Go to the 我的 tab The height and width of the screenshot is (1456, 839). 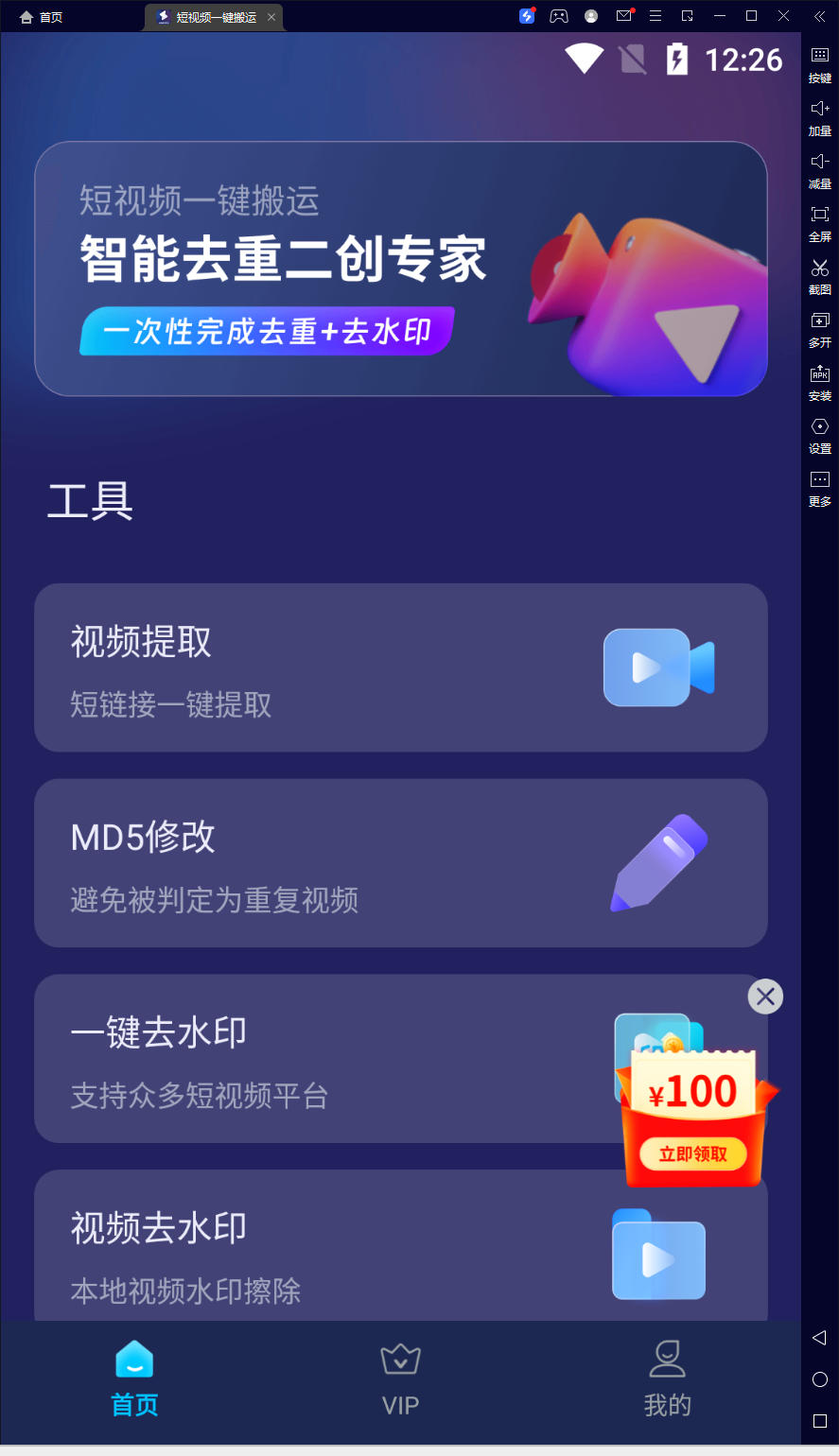667,1378
